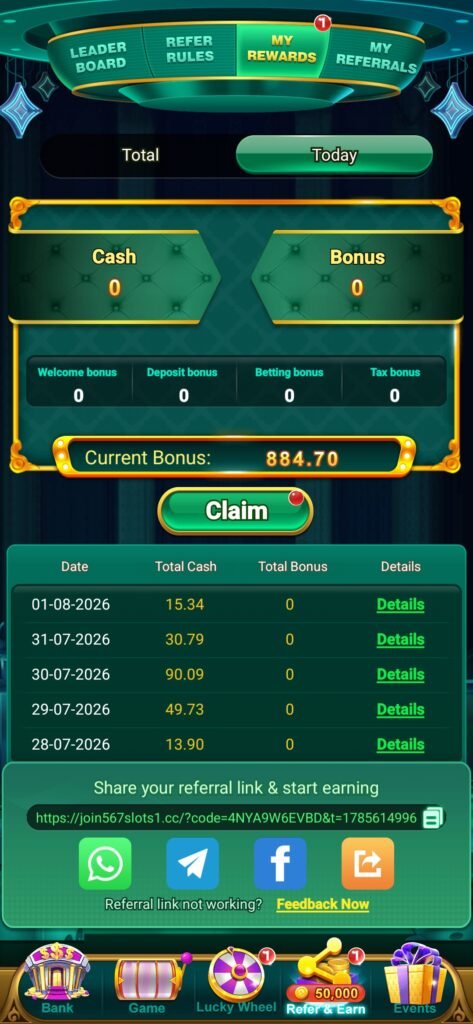
Task: Open Details for 30-07-2026
Action: [400, 675]
